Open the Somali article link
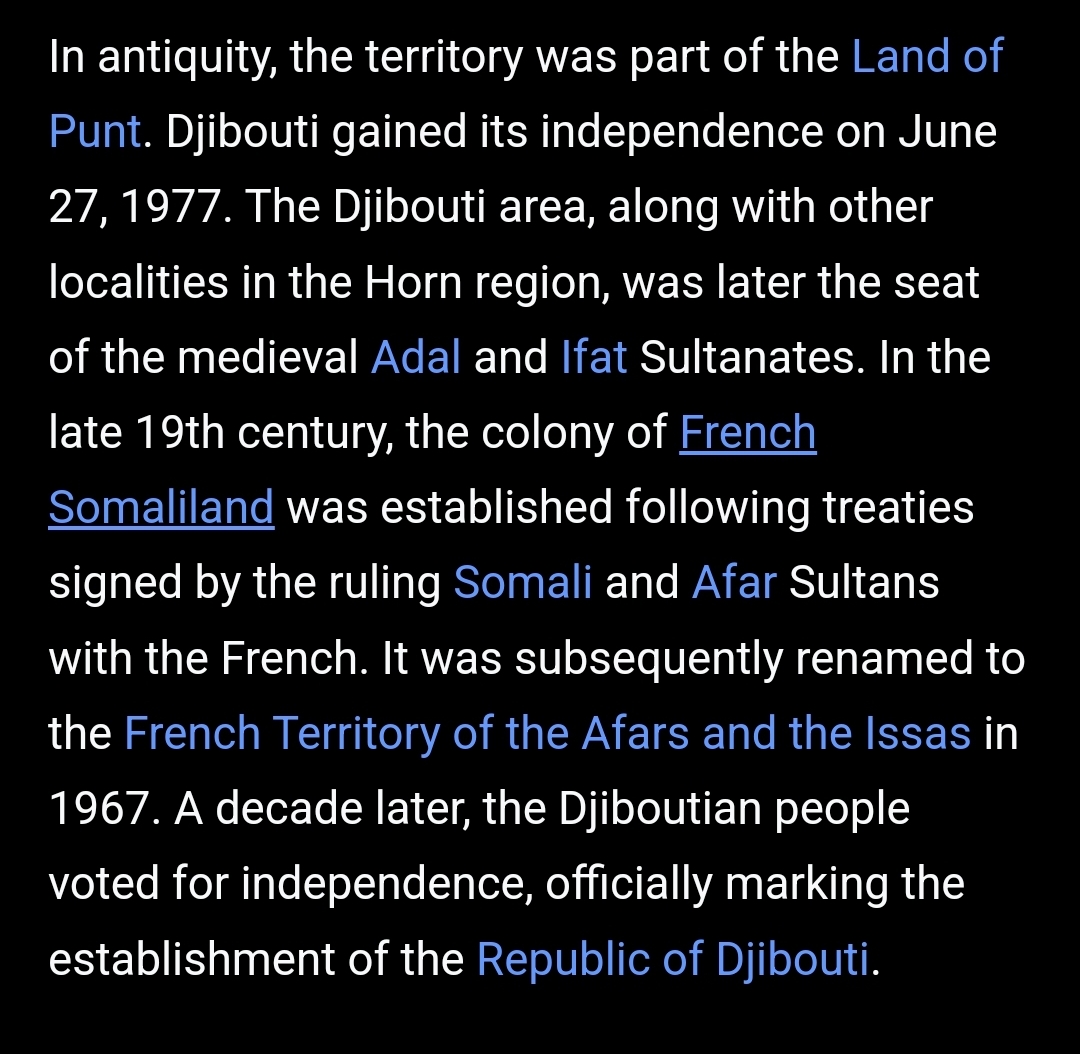1080x1054 pixels. [522, 583]
